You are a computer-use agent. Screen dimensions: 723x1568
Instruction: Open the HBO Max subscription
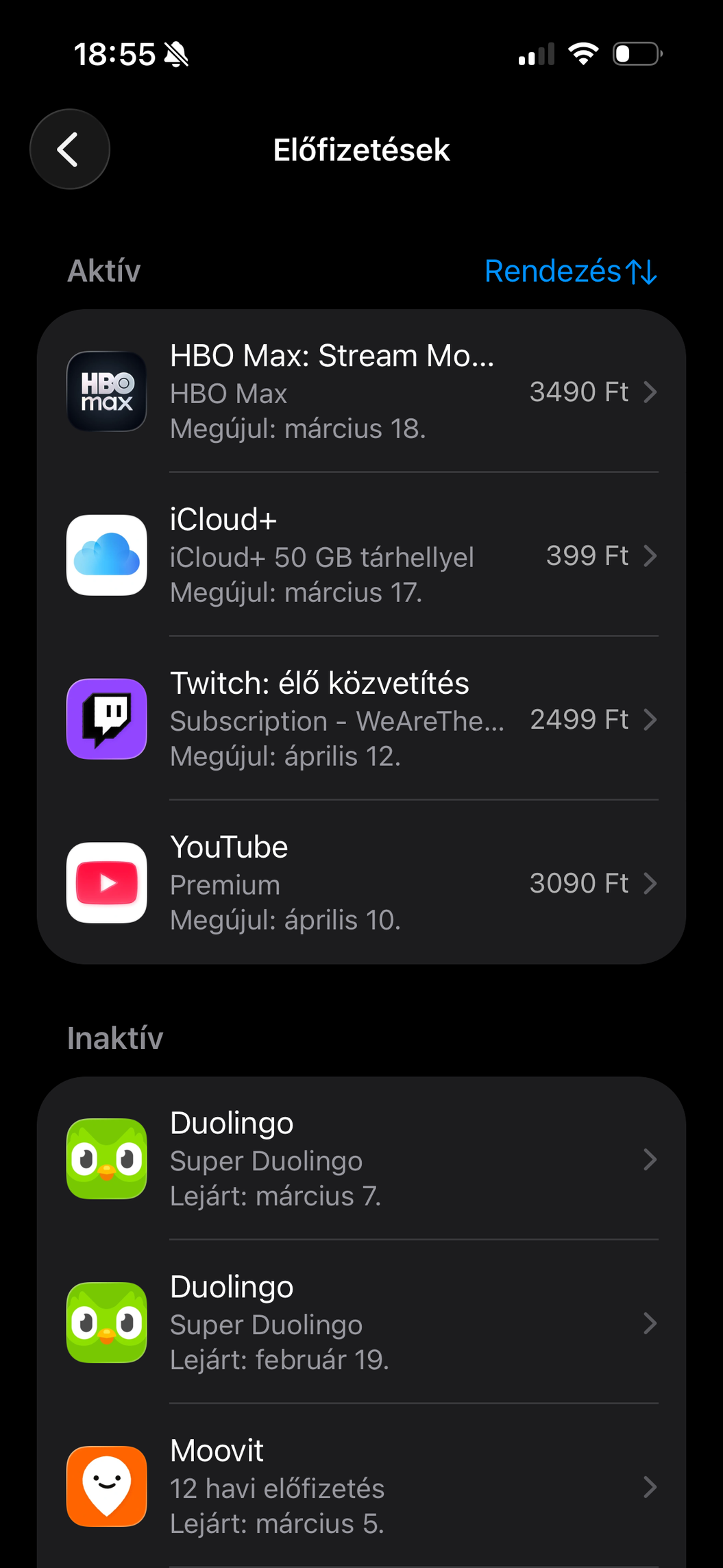(x=362, y=391)
